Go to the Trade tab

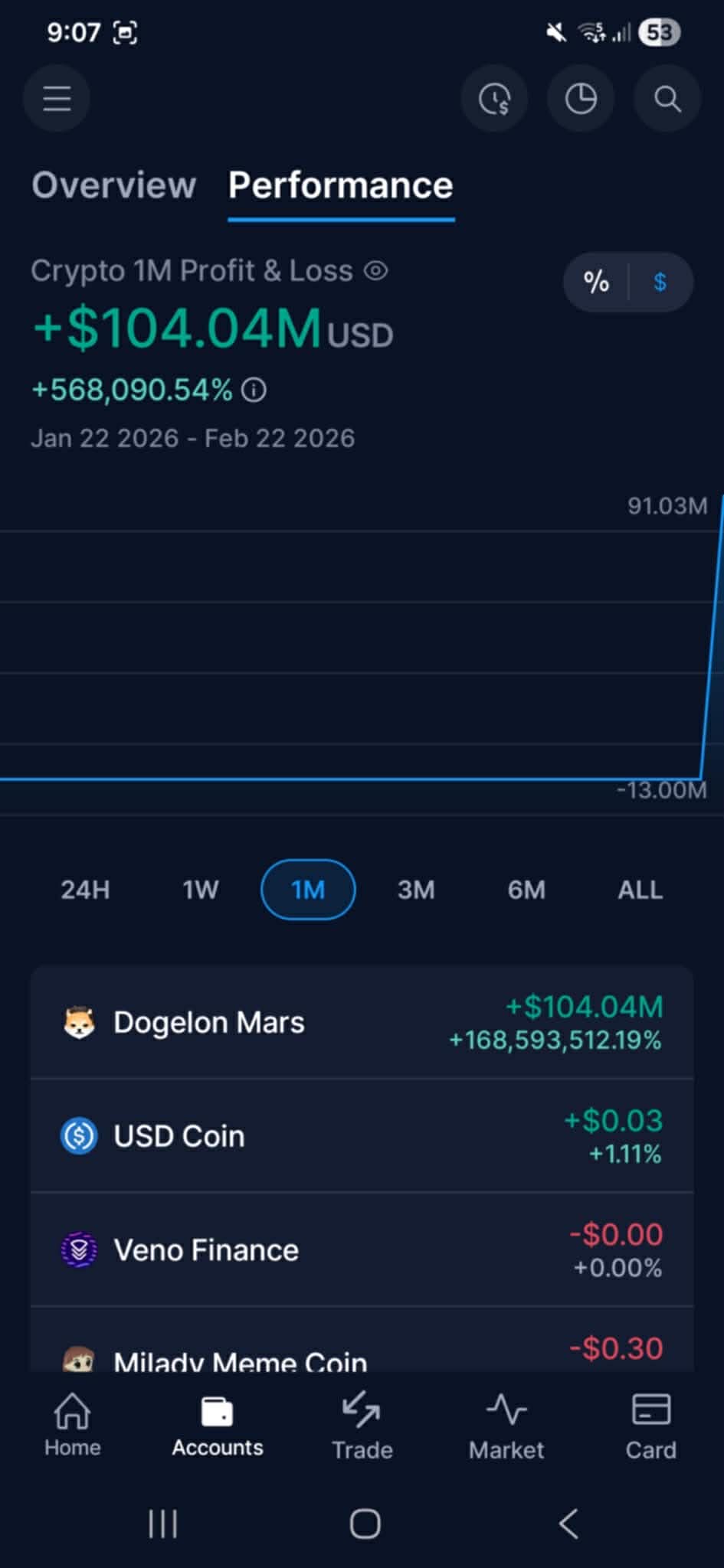point(362,1426)
